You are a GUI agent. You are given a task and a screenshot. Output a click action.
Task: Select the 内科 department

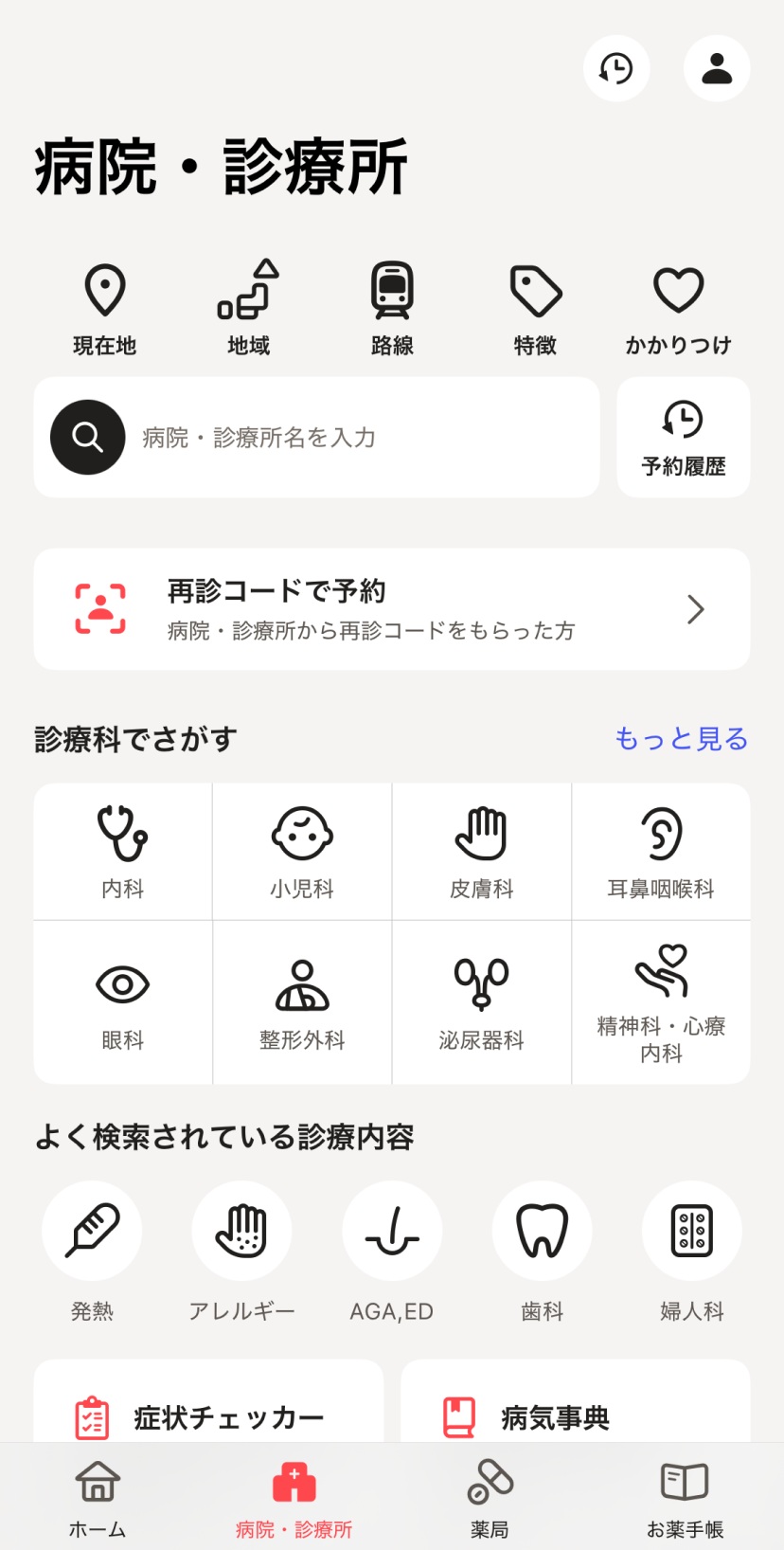[x=123, y=852]
